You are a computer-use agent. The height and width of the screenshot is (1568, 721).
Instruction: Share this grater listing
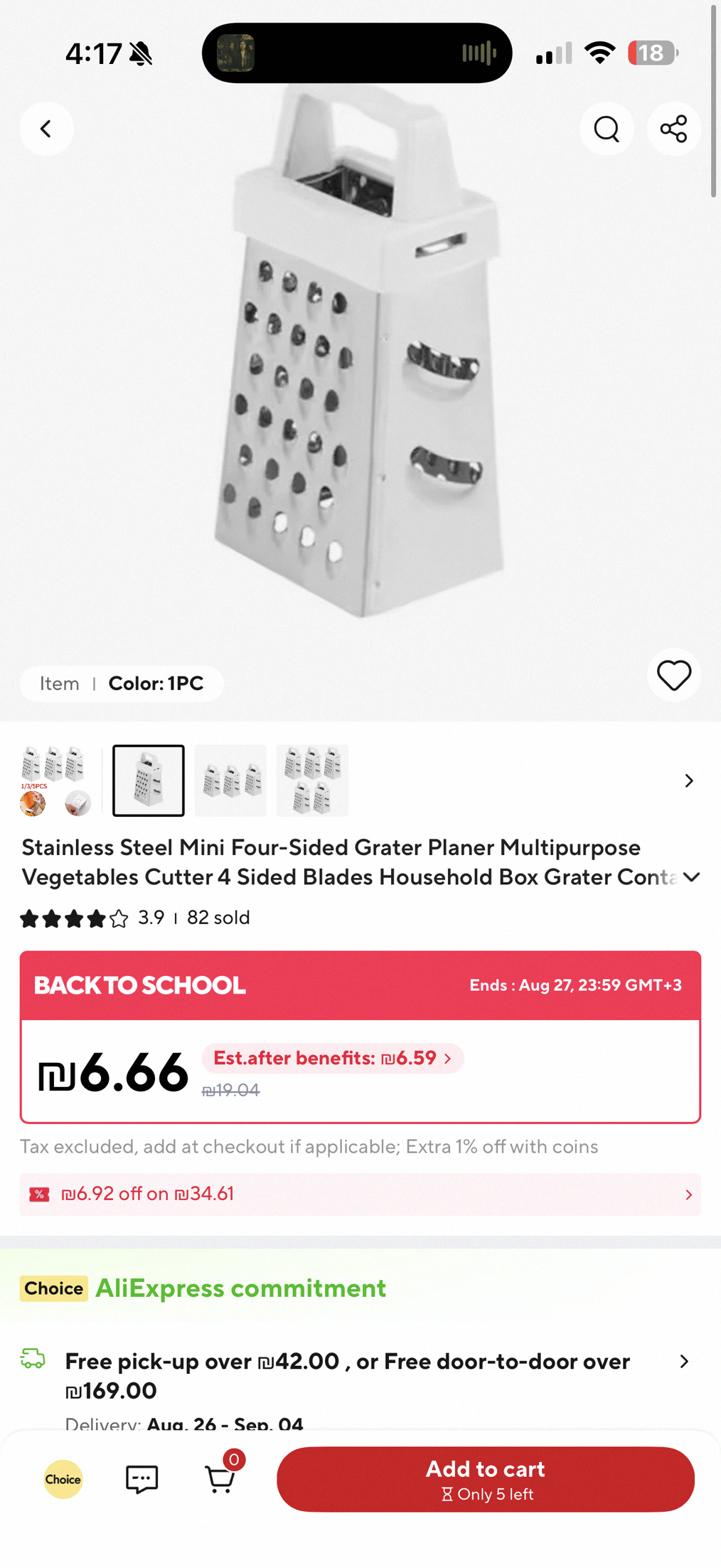coord(673,129)
